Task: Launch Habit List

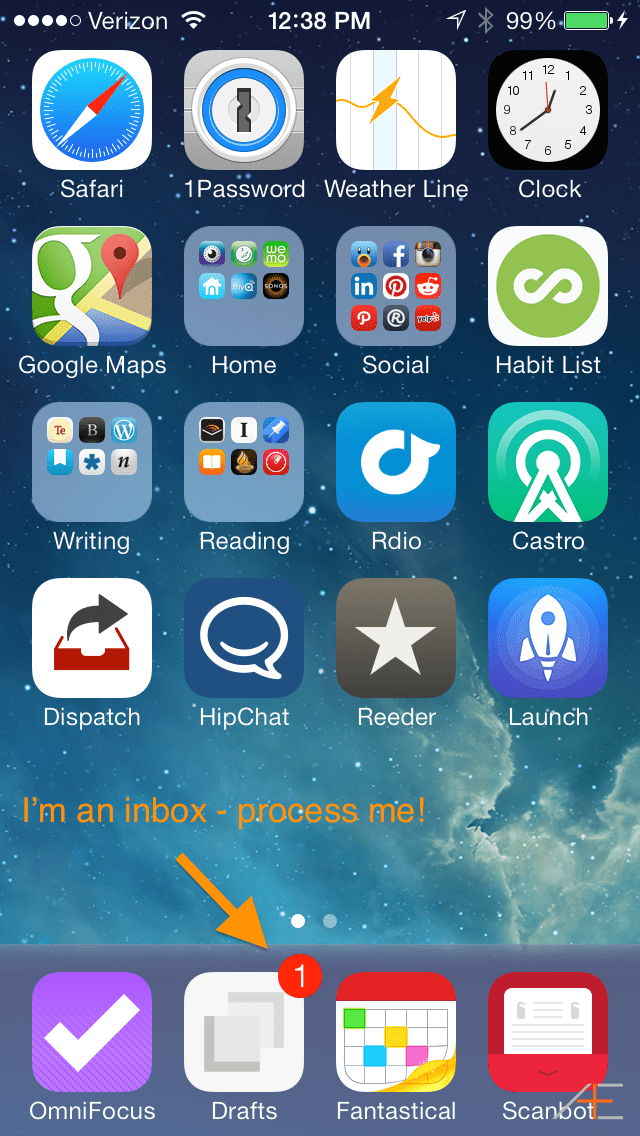Action: tap(548, 286)
